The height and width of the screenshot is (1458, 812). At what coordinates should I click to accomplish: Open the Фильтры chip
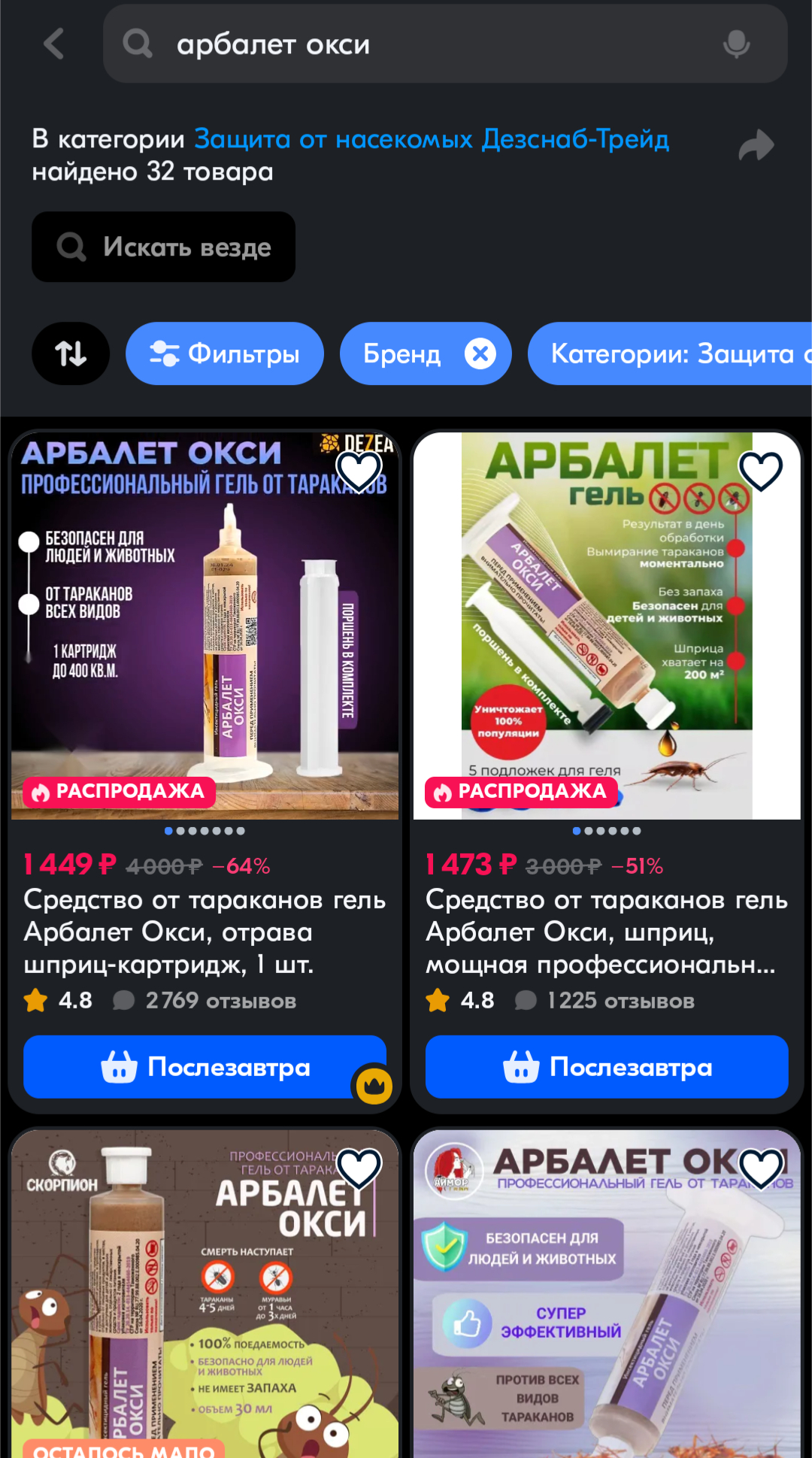point(224,353)
